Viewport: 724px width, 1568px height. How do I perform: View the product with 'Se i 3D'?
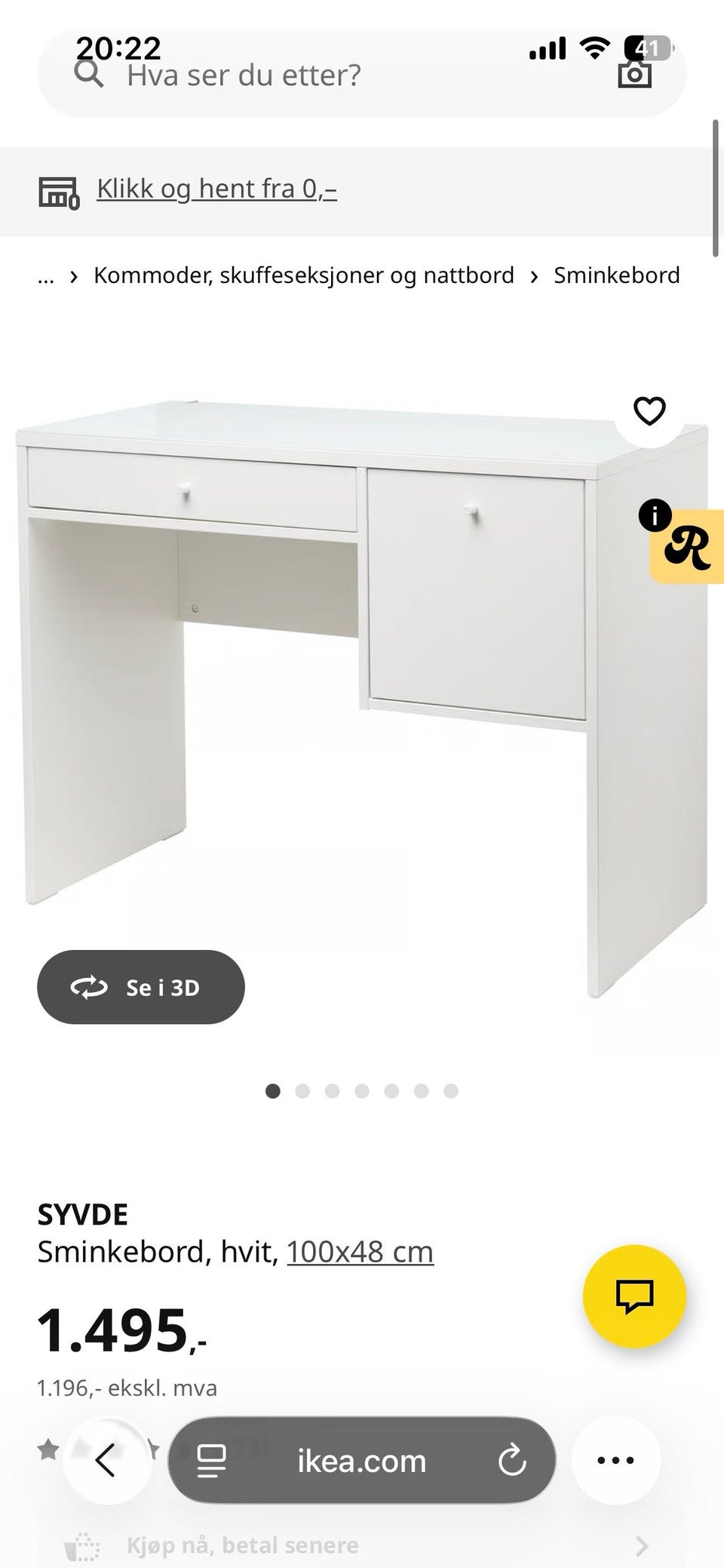coord(141,987)
